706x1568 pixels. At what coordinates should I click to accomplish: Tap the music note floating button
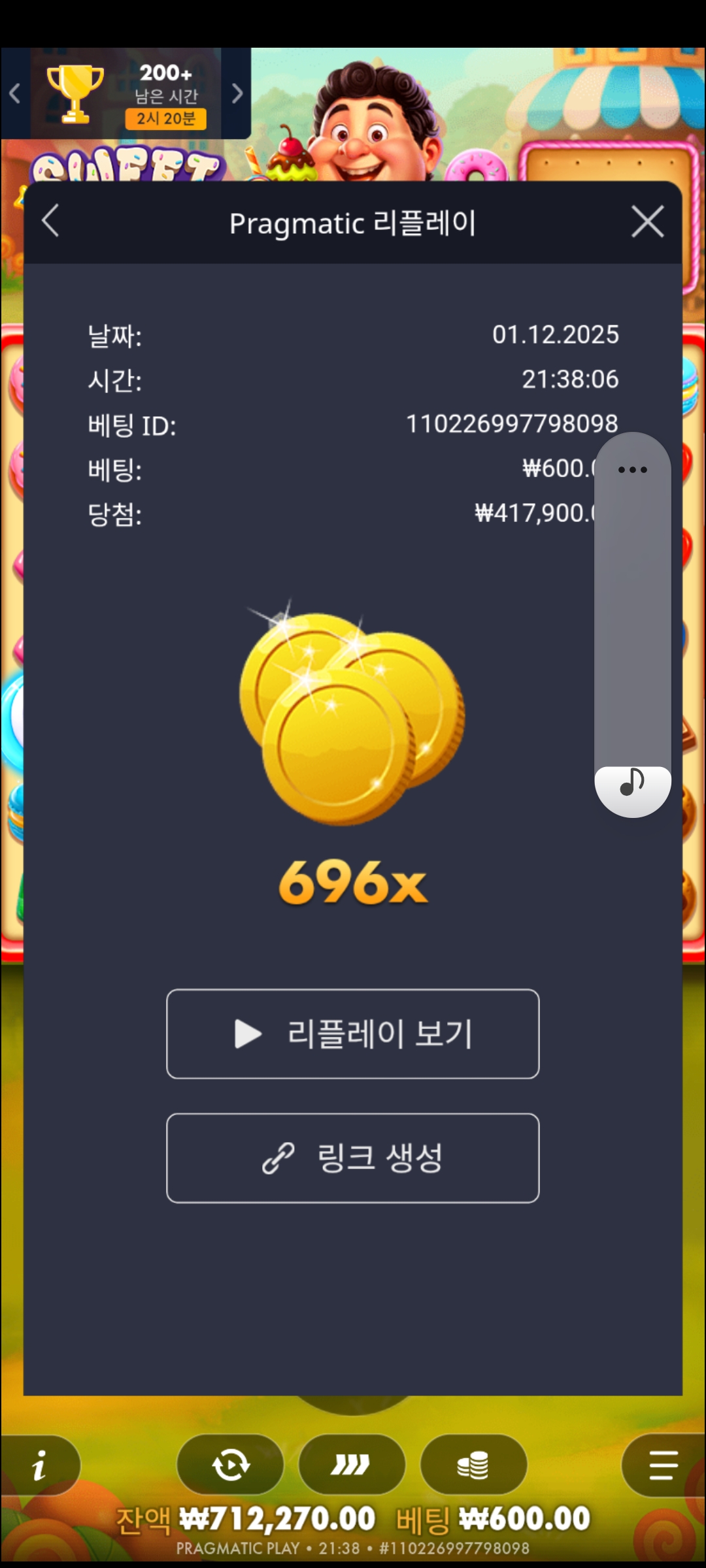tap(632, 784)
